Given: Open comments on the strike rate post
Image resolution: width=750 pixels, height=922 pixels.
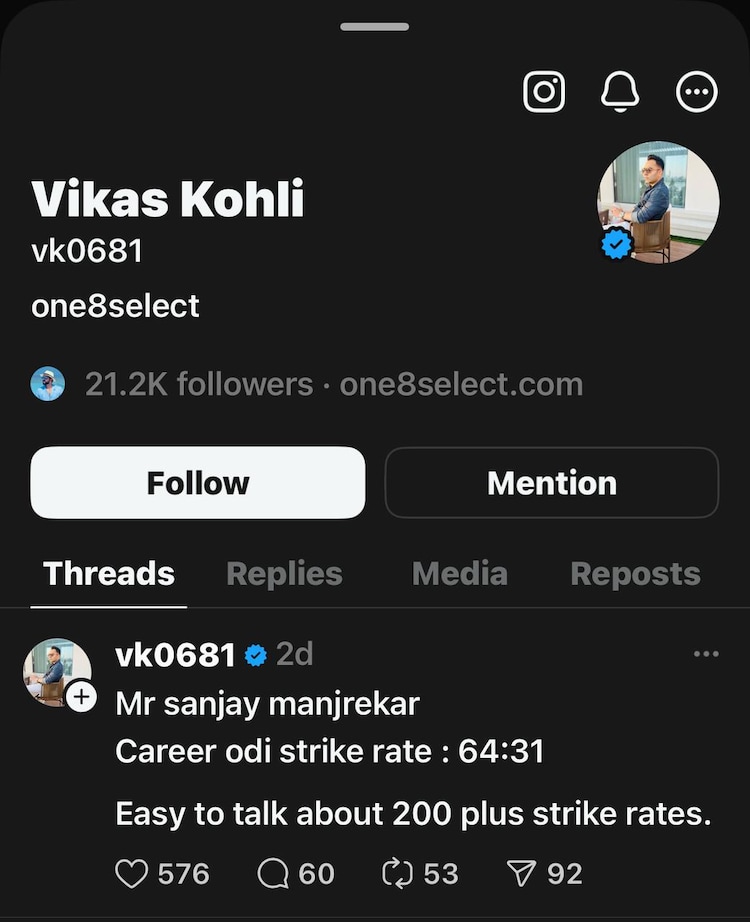Looking at the screenshot, I should click(273, 874).
